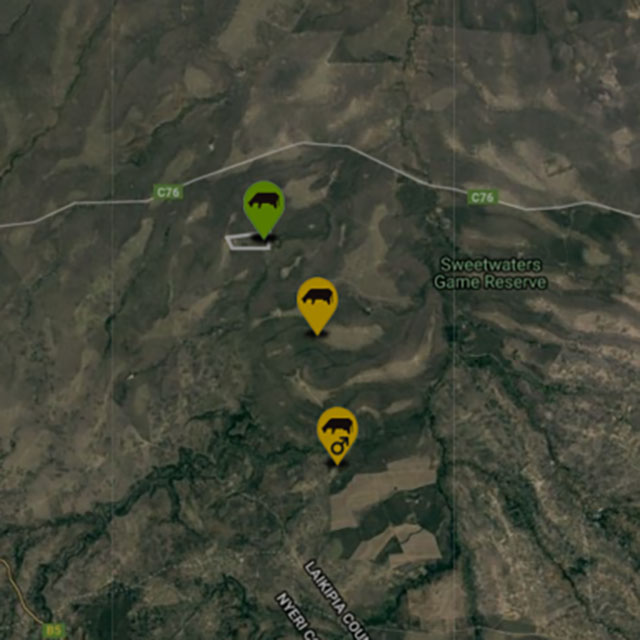The width and height of the screenshot is (640, 640).
Task: Select the yellow rhino marker without the male symbol
Action: [x=317, y=301]
